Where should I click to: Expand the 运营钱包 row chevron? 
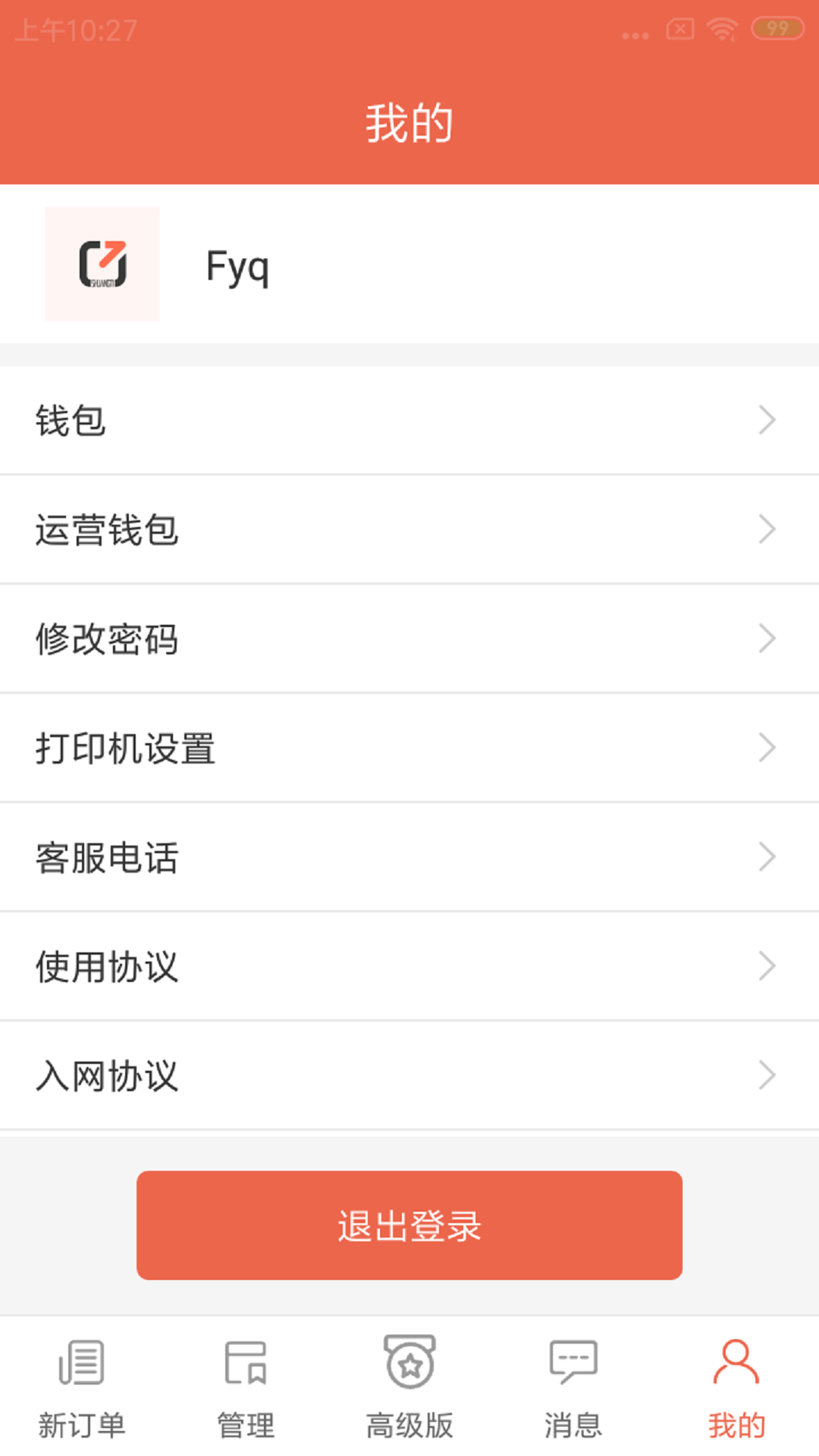[x=767, y=529]
